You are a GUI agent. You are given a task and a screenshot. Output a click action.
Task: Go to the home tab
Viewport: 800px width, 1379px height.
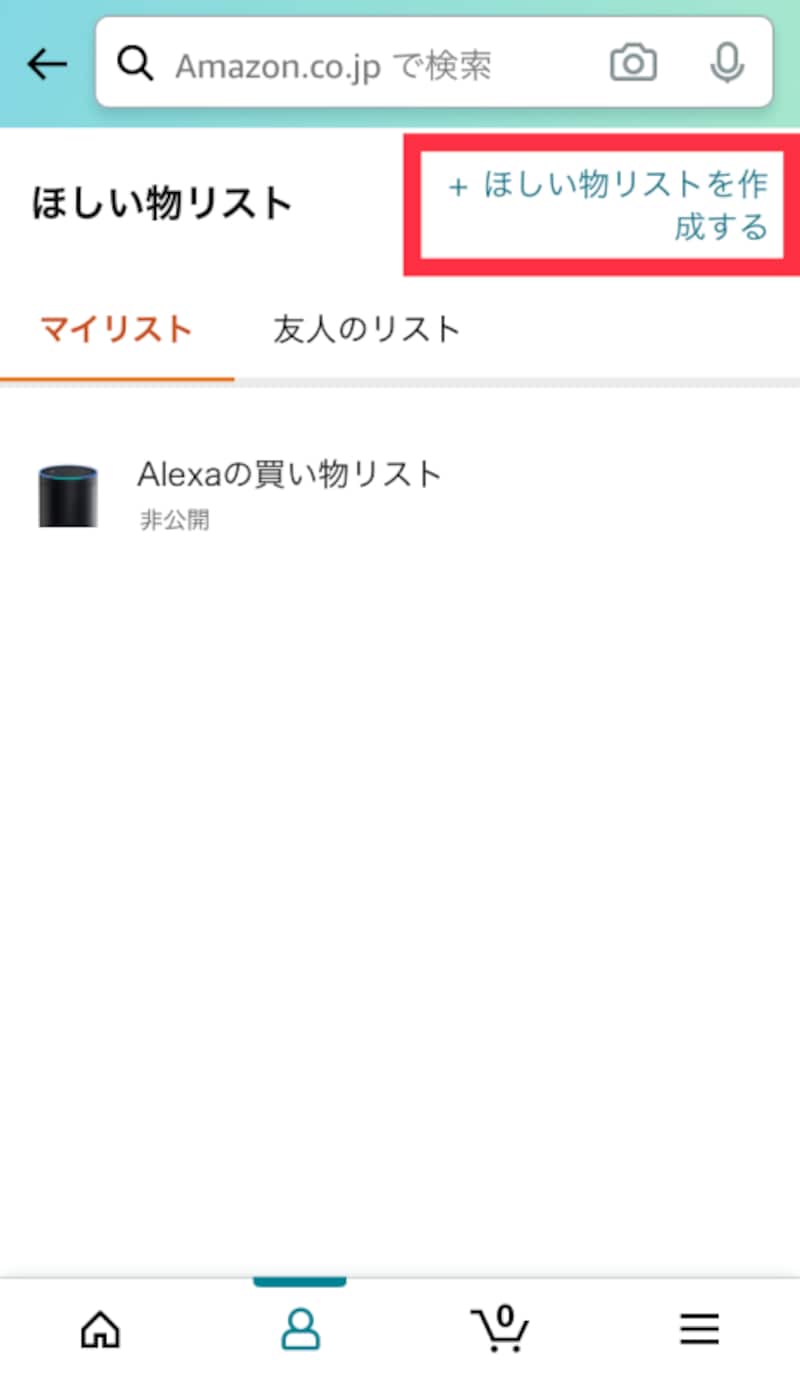100,1329
